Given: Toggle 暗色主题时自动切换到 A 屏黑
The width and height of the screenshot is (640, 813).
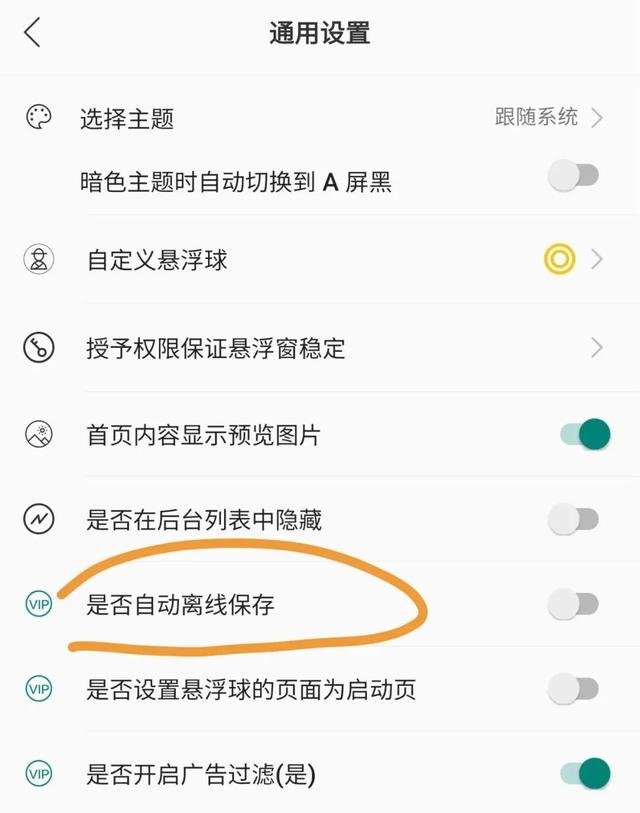Looking at the screenshot, I should point(574,177).
